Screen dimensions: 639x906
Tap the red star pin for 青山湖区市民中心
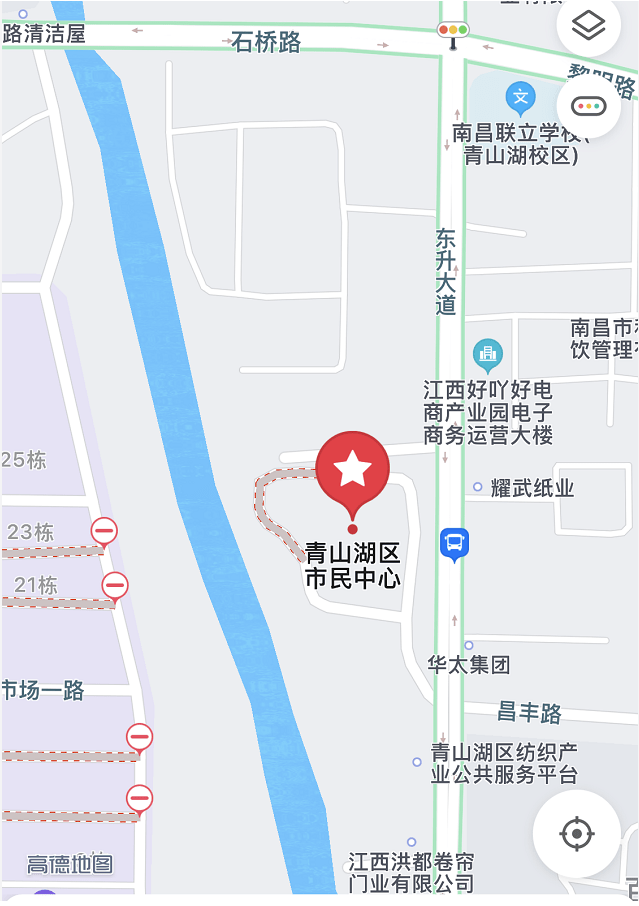352,469
